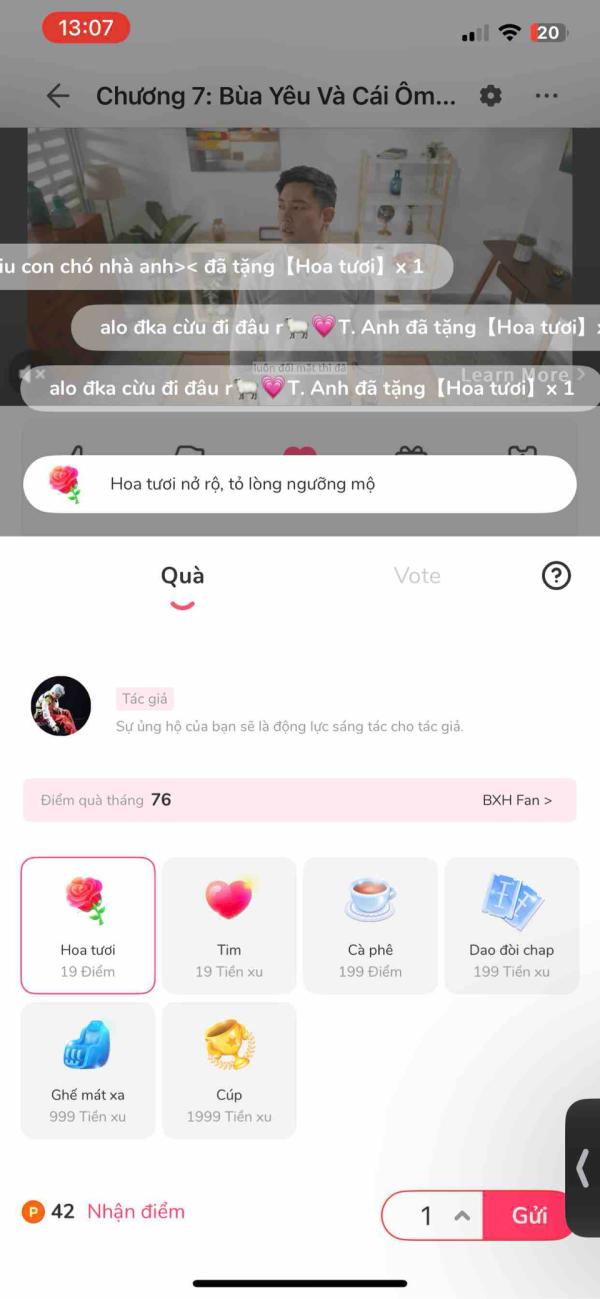
Task: Choose the Tim gift
Action: (x=229, y=925)
